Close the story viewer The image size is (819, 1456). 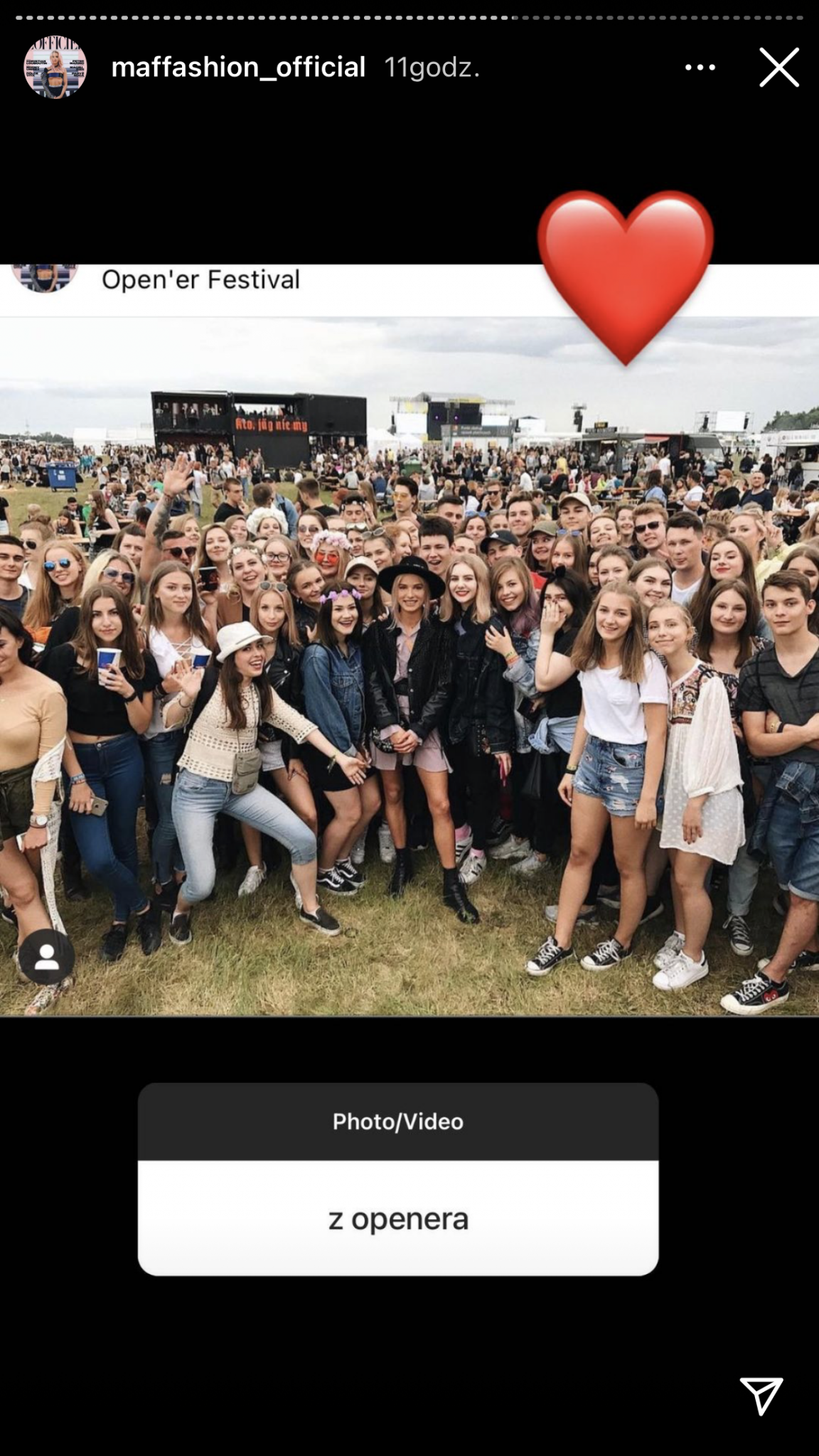(778, 68)
